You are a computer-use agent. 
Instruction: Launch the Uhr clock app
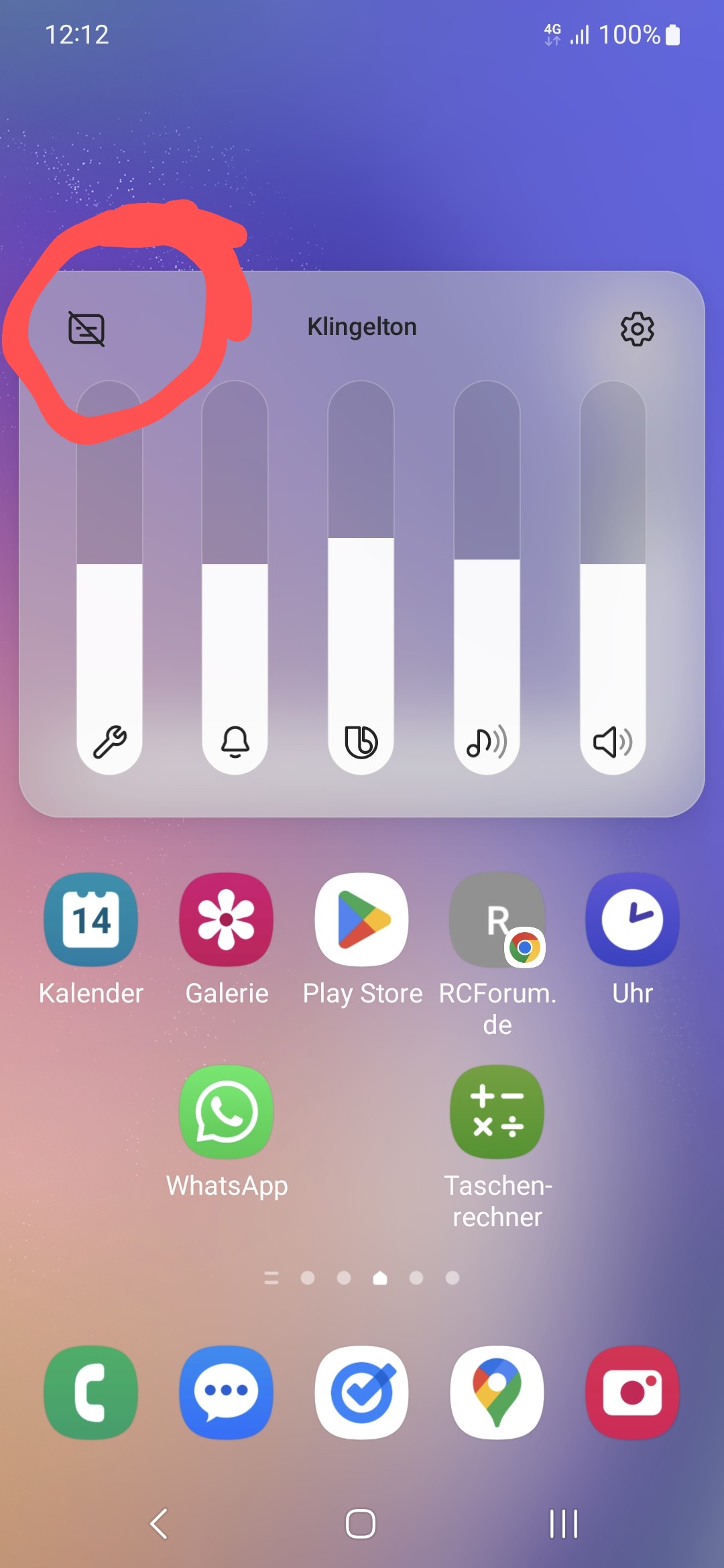coord(632,919)
